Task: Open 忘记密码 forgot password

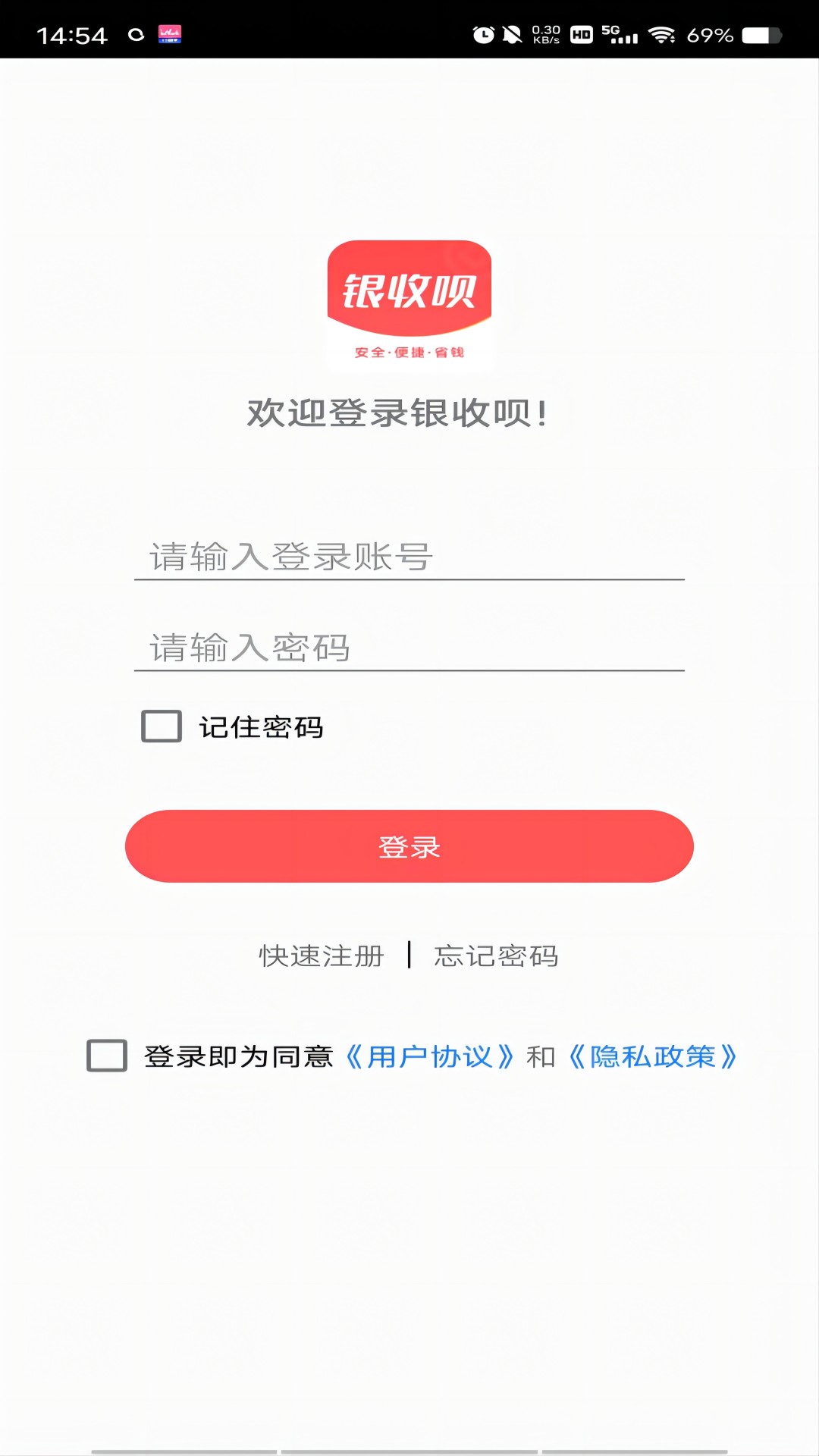Action: [x=497, y=955]
